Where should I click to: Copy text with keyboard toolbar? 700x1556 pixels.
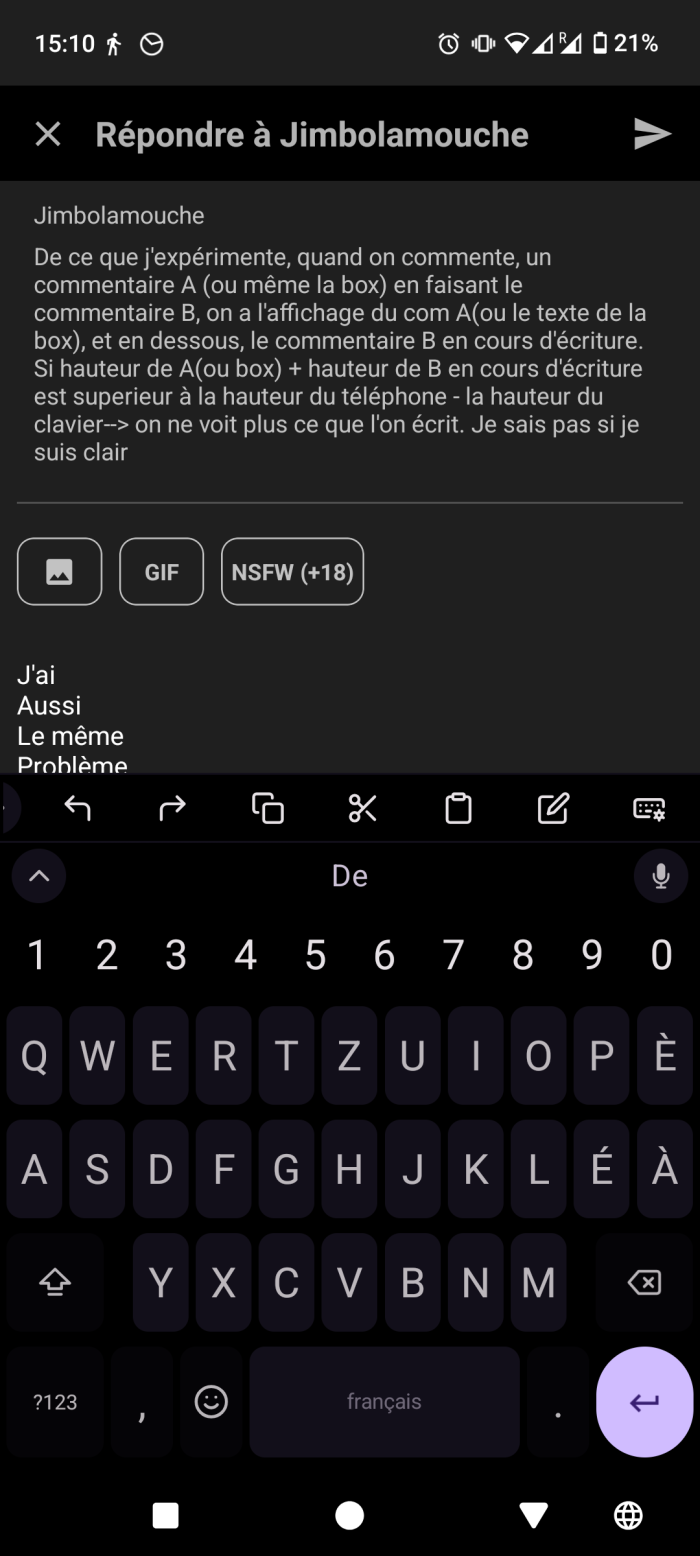point(267,808)
